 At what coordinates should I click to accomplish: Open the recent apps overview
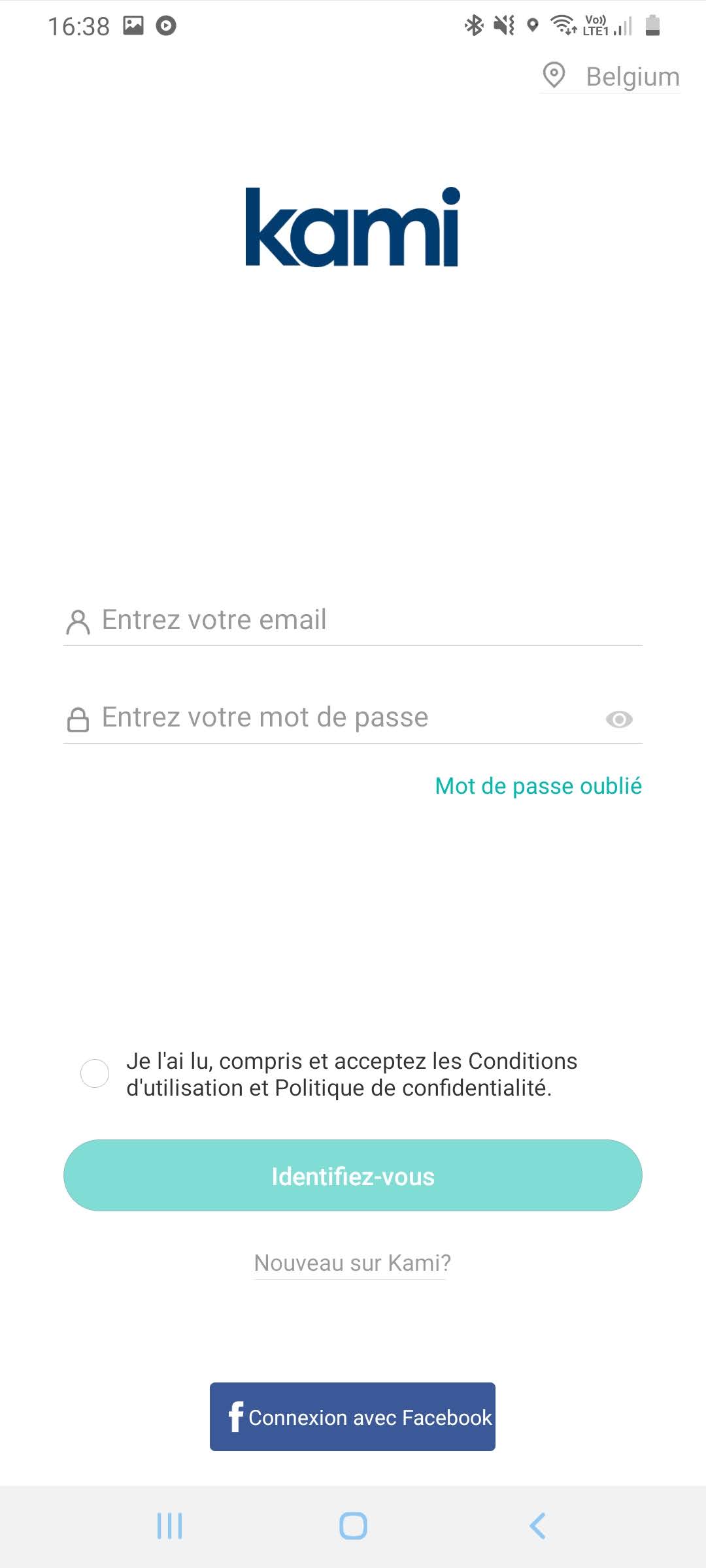pyautogui.click(x=169, y=1526)
